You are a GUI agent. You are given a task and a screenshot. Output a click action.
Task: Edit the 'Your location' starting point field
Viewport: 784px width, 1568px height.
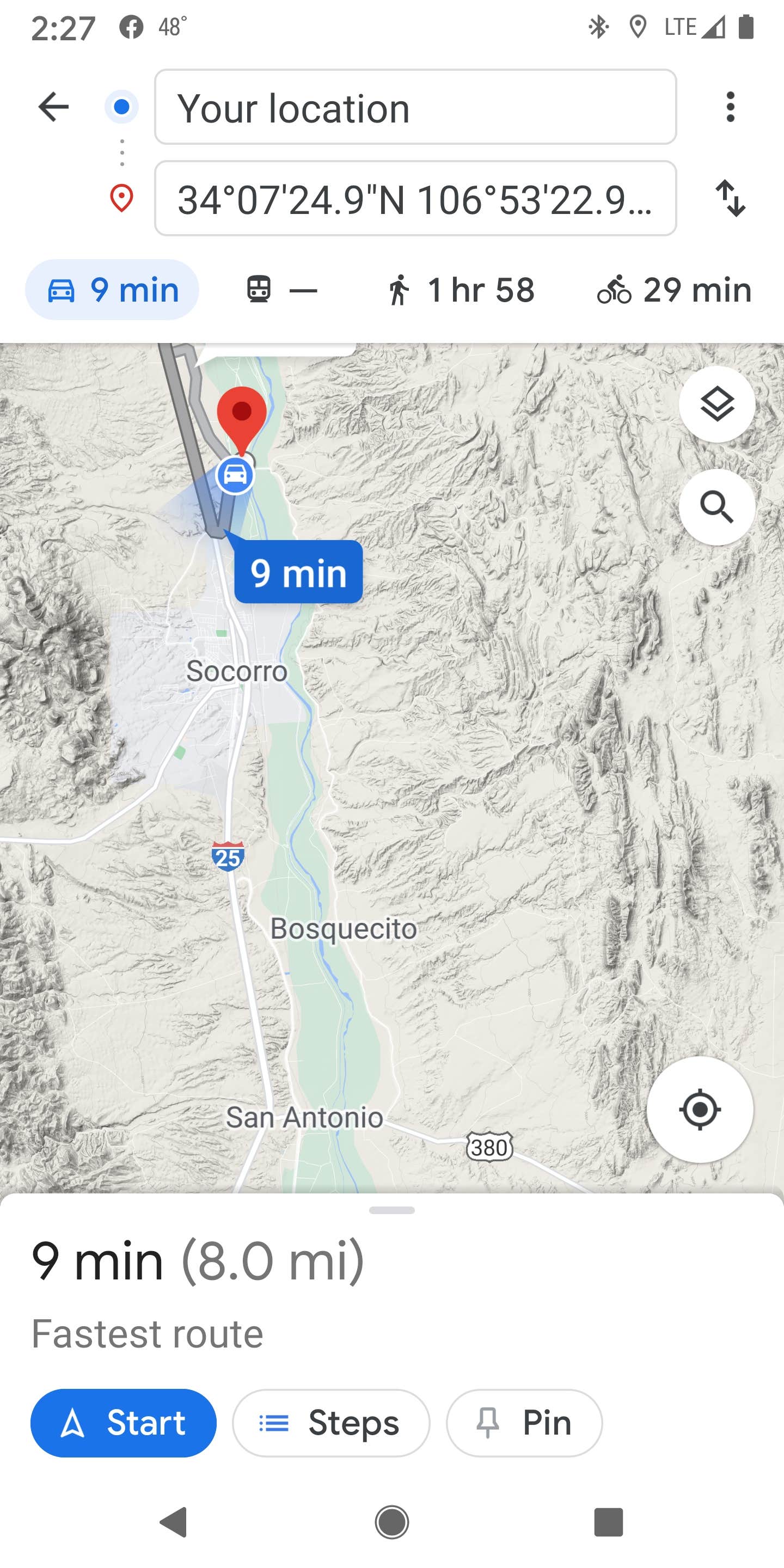[415, 107]
